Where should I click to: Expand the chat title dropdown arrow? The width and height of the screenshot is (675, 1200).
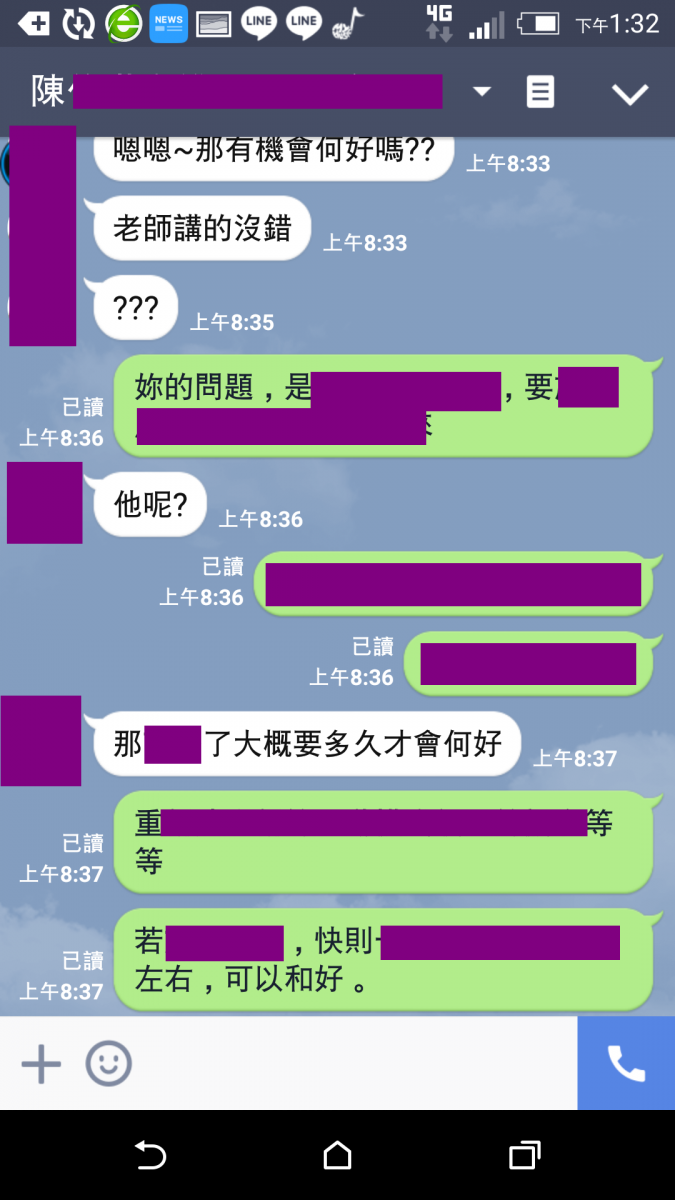(482, 92)
